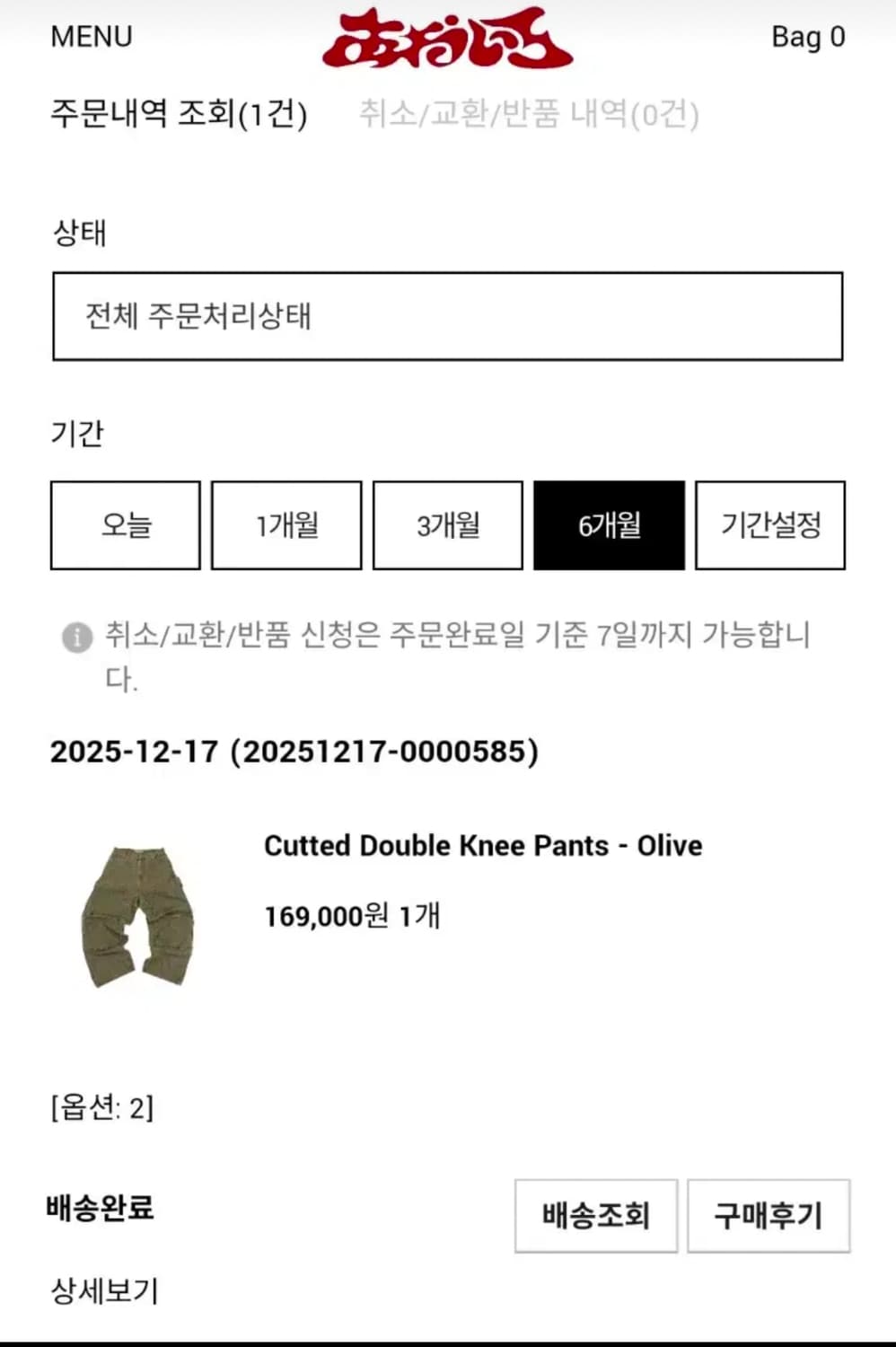The image size is (896, 1347).
Task: Click the 배송완료 delivery status label
Action: (x=100, y=1210)
